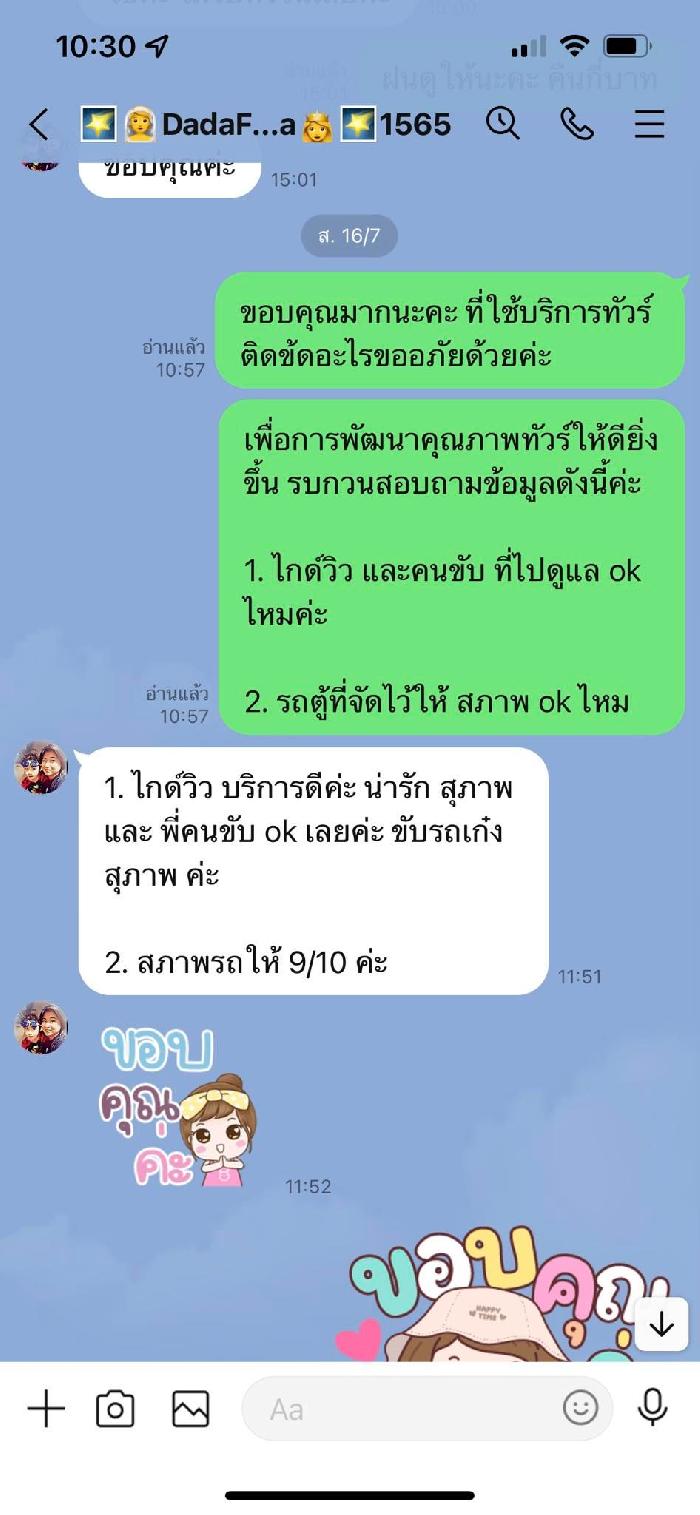Search within this chat
Viewport: 700px width, 1515px height.
[503, 124]
